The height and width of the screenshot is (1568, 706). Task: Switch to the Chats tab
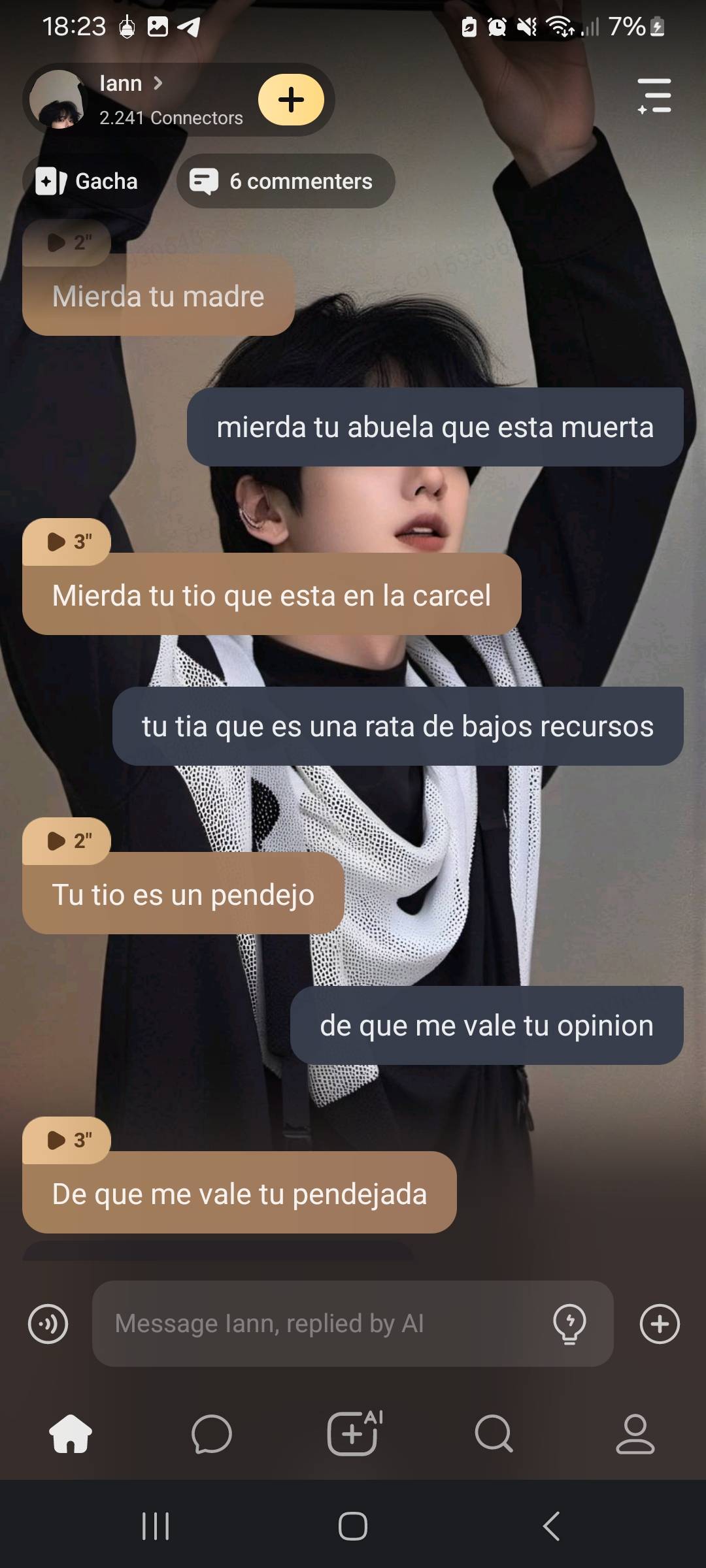[x=212, y=1434]
